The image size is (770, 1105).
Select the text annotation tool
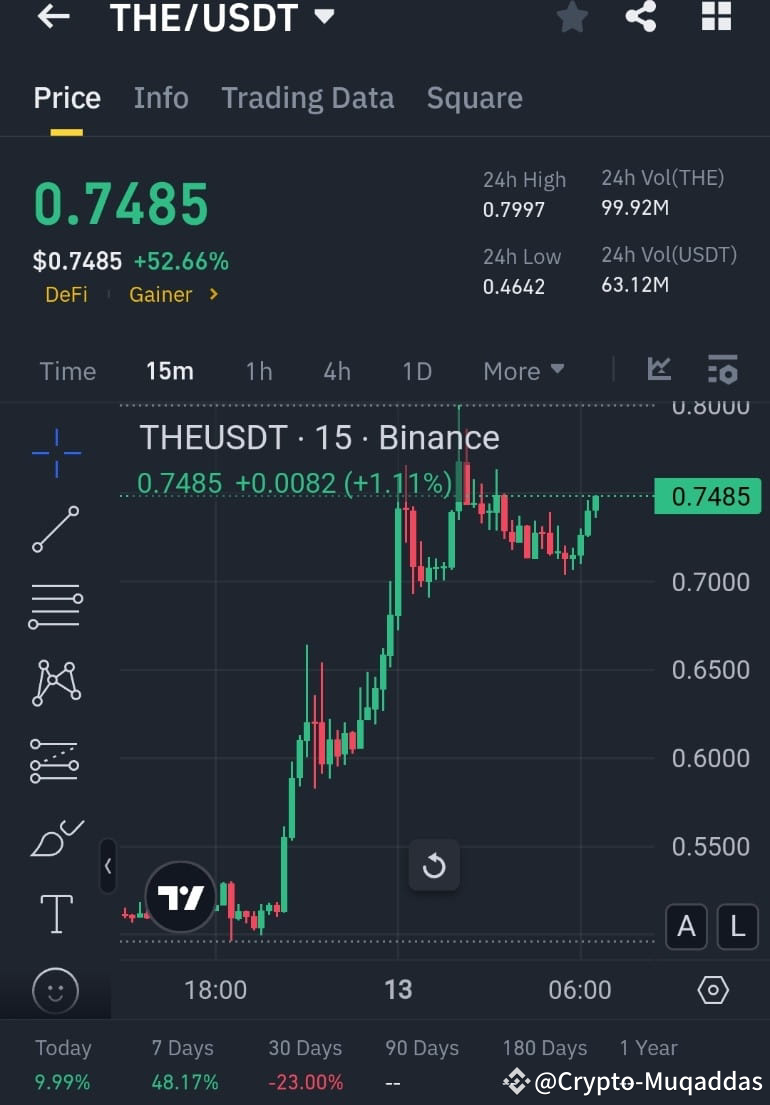pos(55,913)
